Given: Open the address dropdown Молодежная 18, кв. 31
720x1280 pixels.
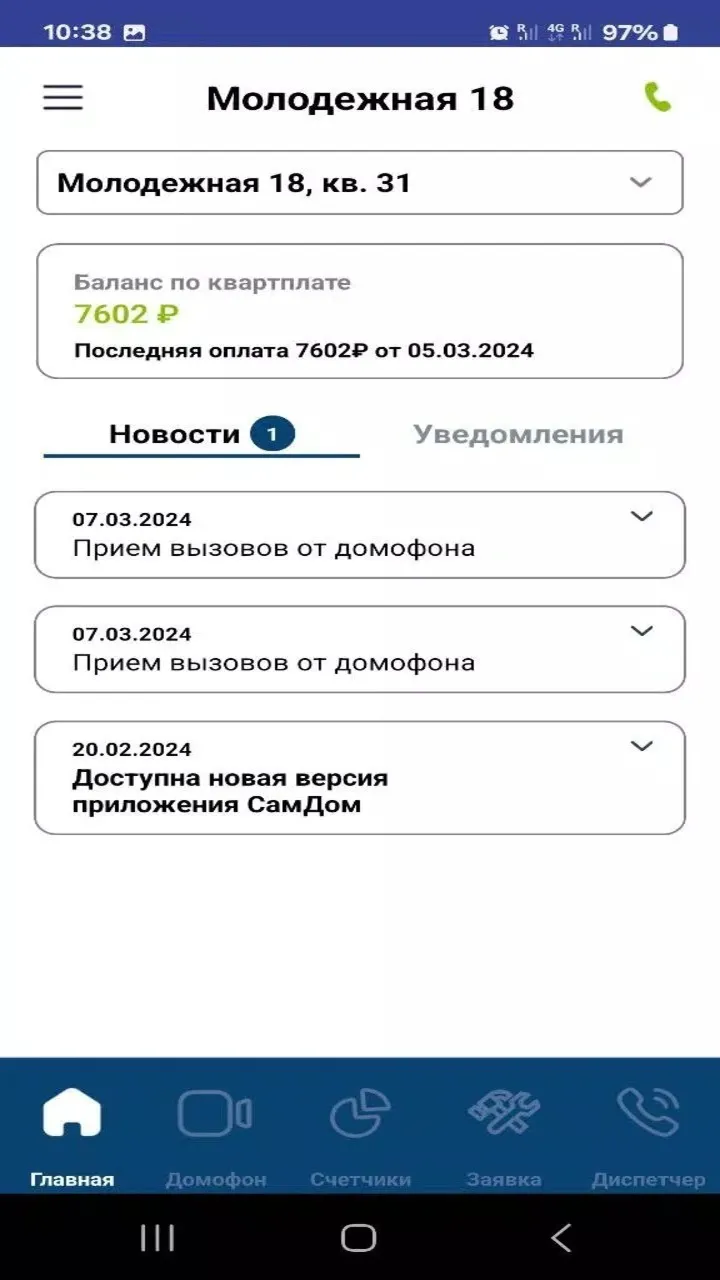Looking at the screenshot, I should coord(360,183).
